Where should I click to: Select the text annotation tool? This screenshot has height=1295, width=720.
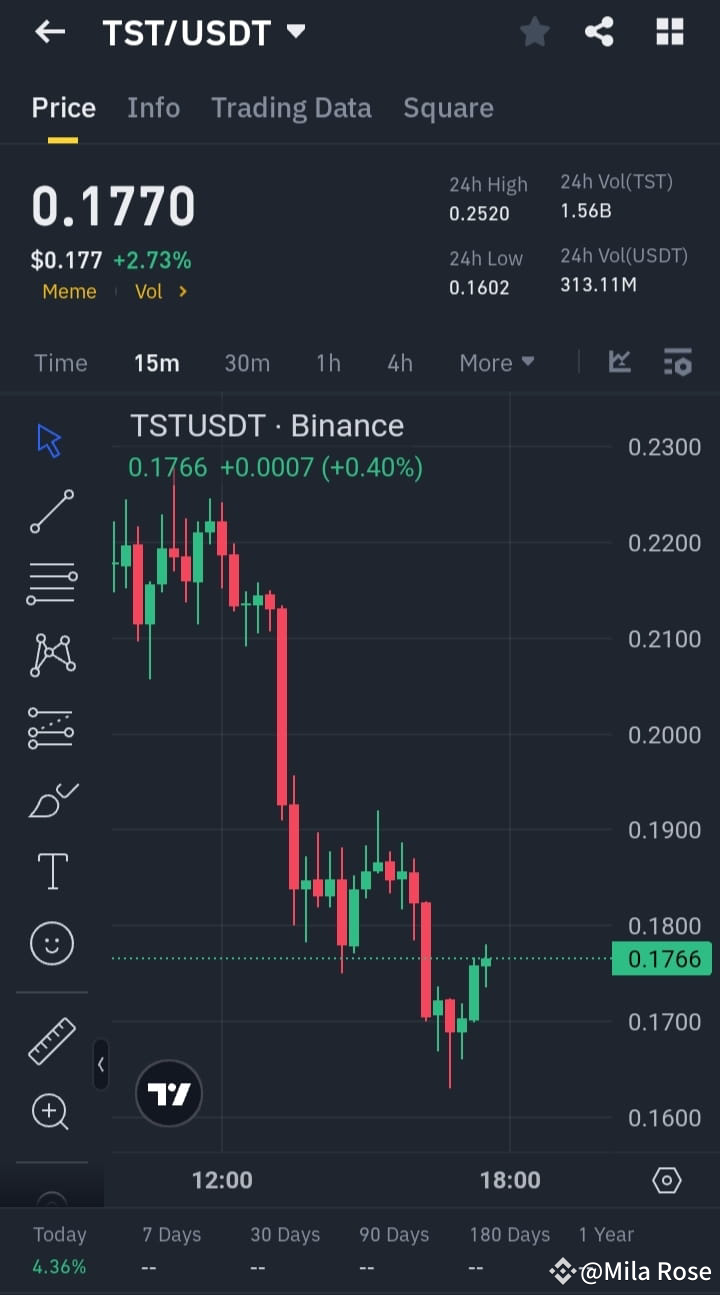click(x=51, y=870)
